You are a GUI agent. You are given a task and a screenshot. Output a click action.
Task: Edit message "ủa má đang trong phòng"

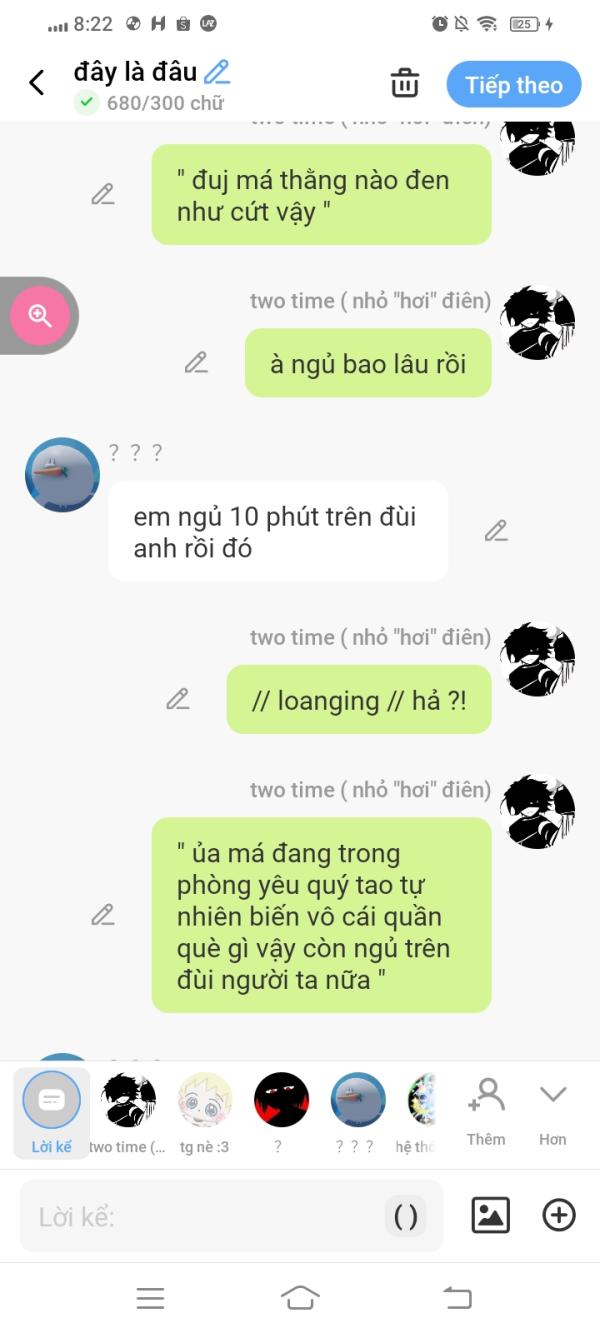click(x=103, y=914)
